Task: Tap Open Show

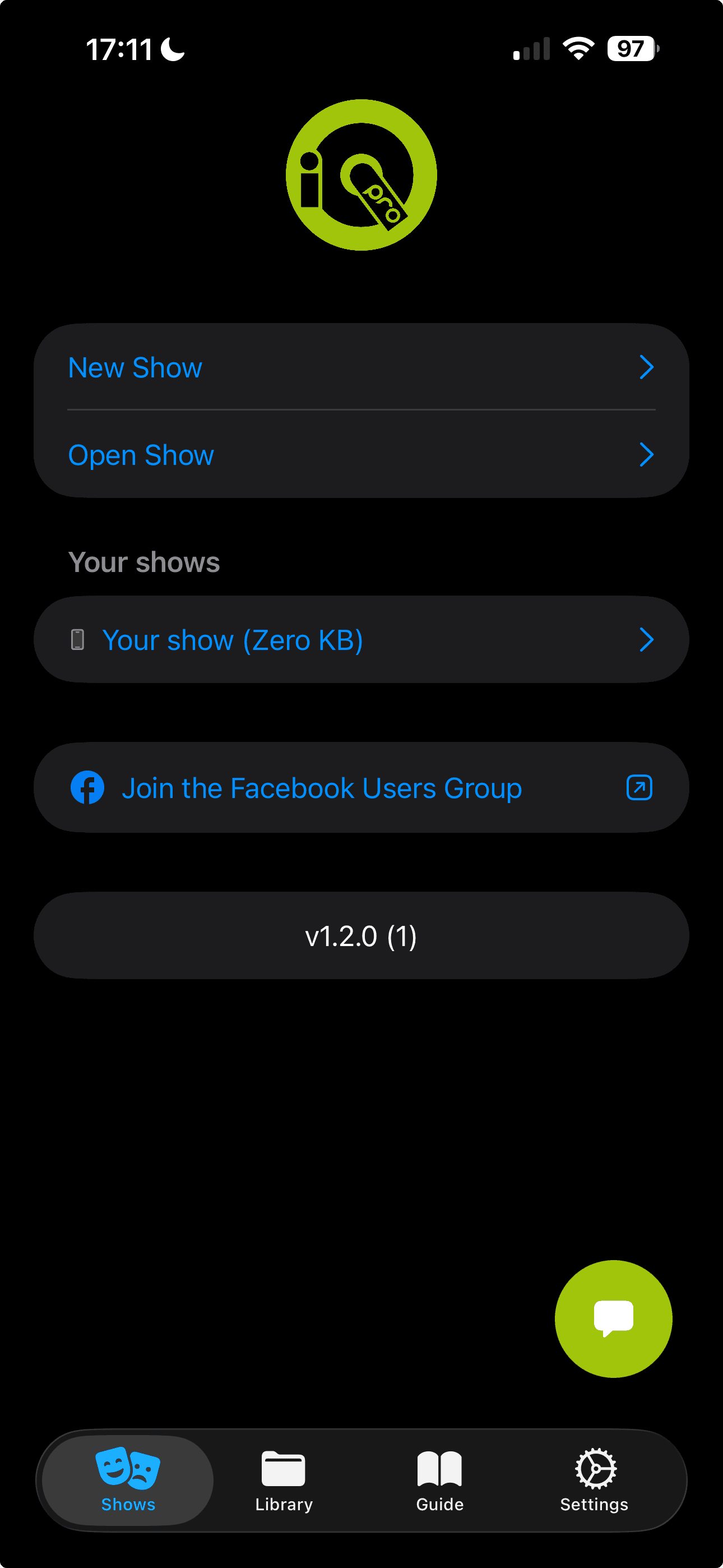Action: pos(141,455)
